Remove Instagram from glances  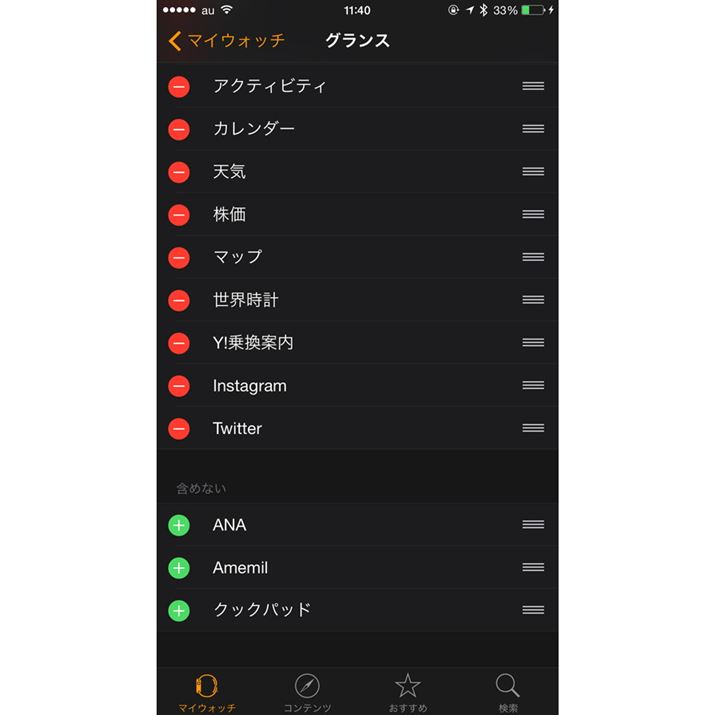tap(179, 386)
